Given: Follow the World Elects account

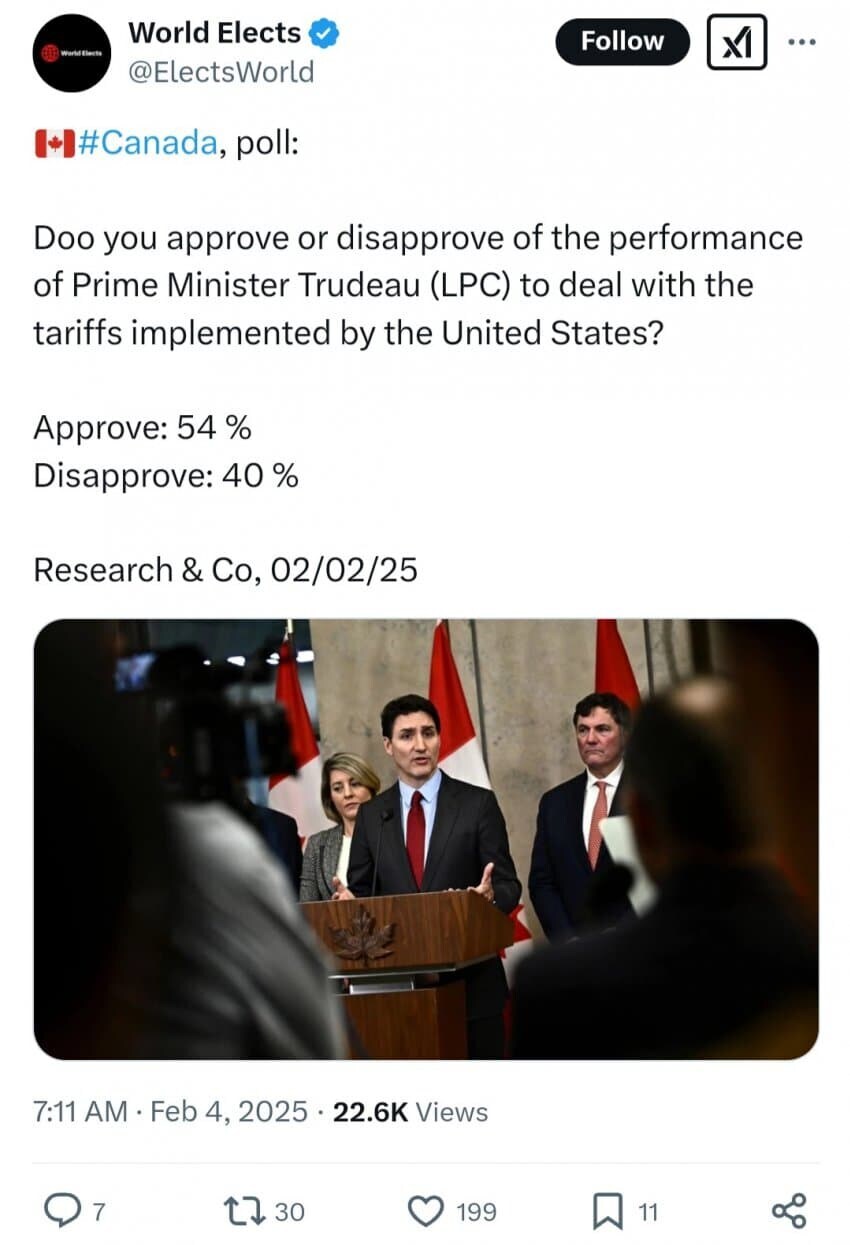Looking at the screenshot, I should coord(622,42).
